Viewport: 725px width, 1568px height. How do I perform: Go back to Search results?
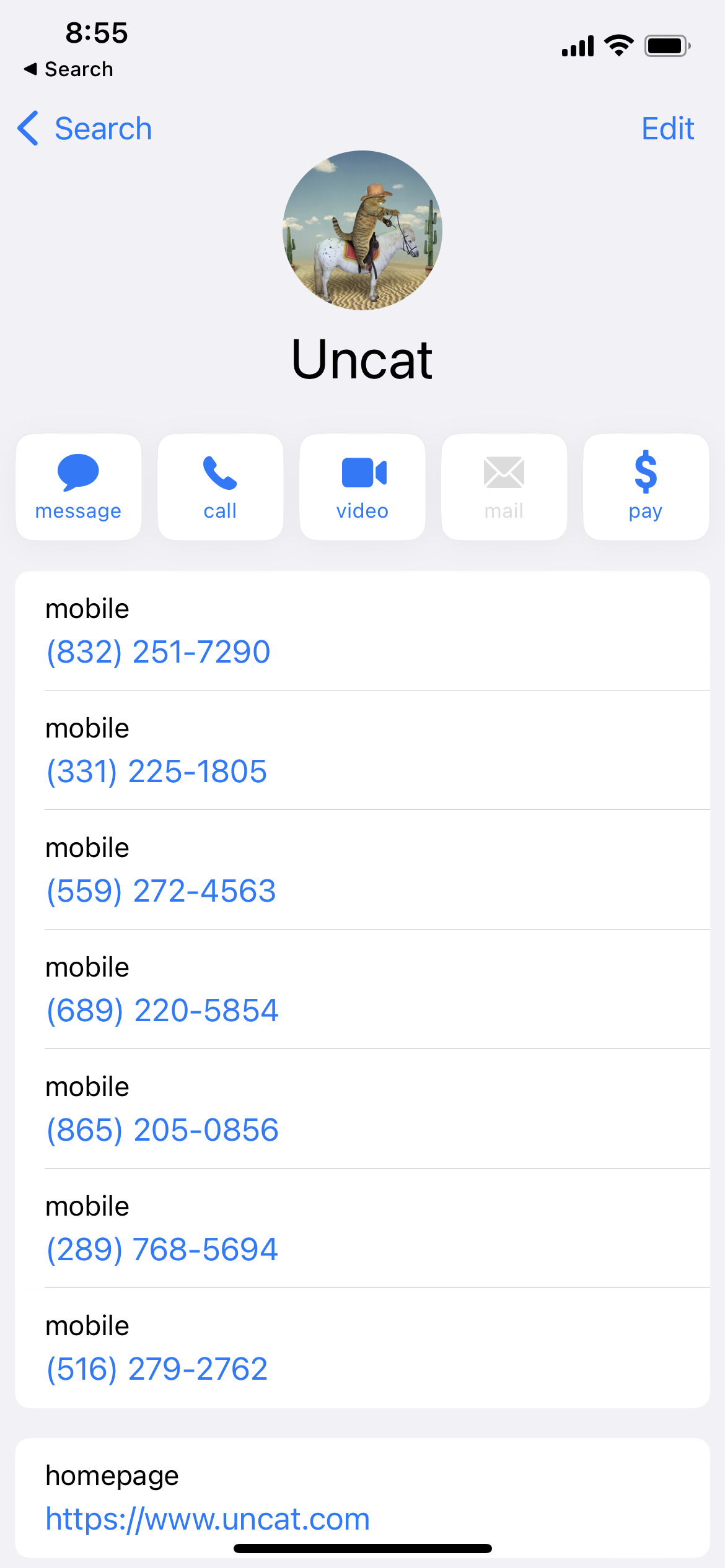[x=85, y=129]
